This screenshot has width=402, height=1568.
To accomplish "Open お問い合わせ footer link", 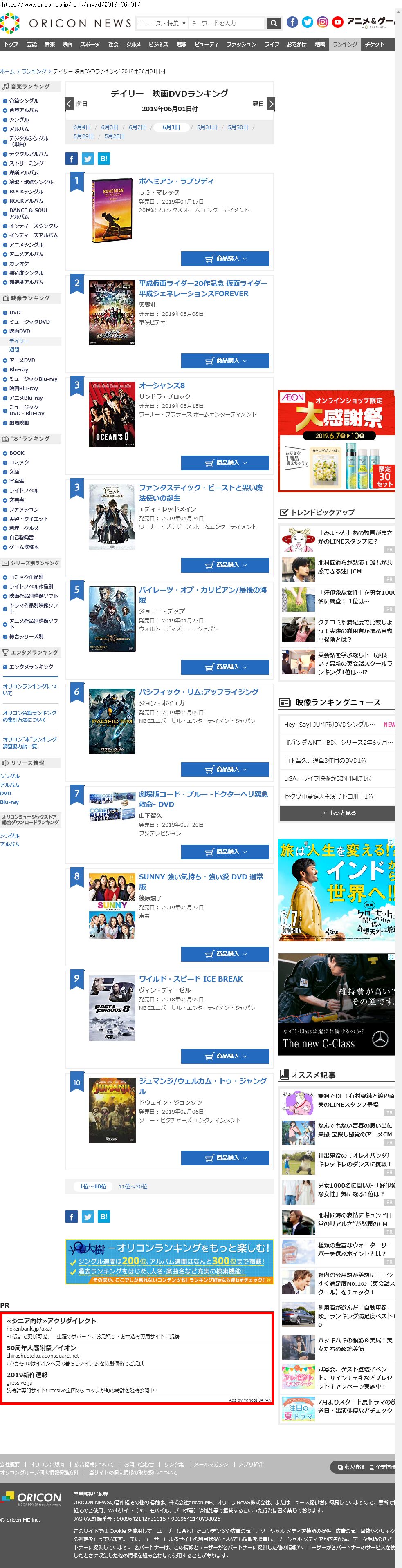I will 139,1465.
